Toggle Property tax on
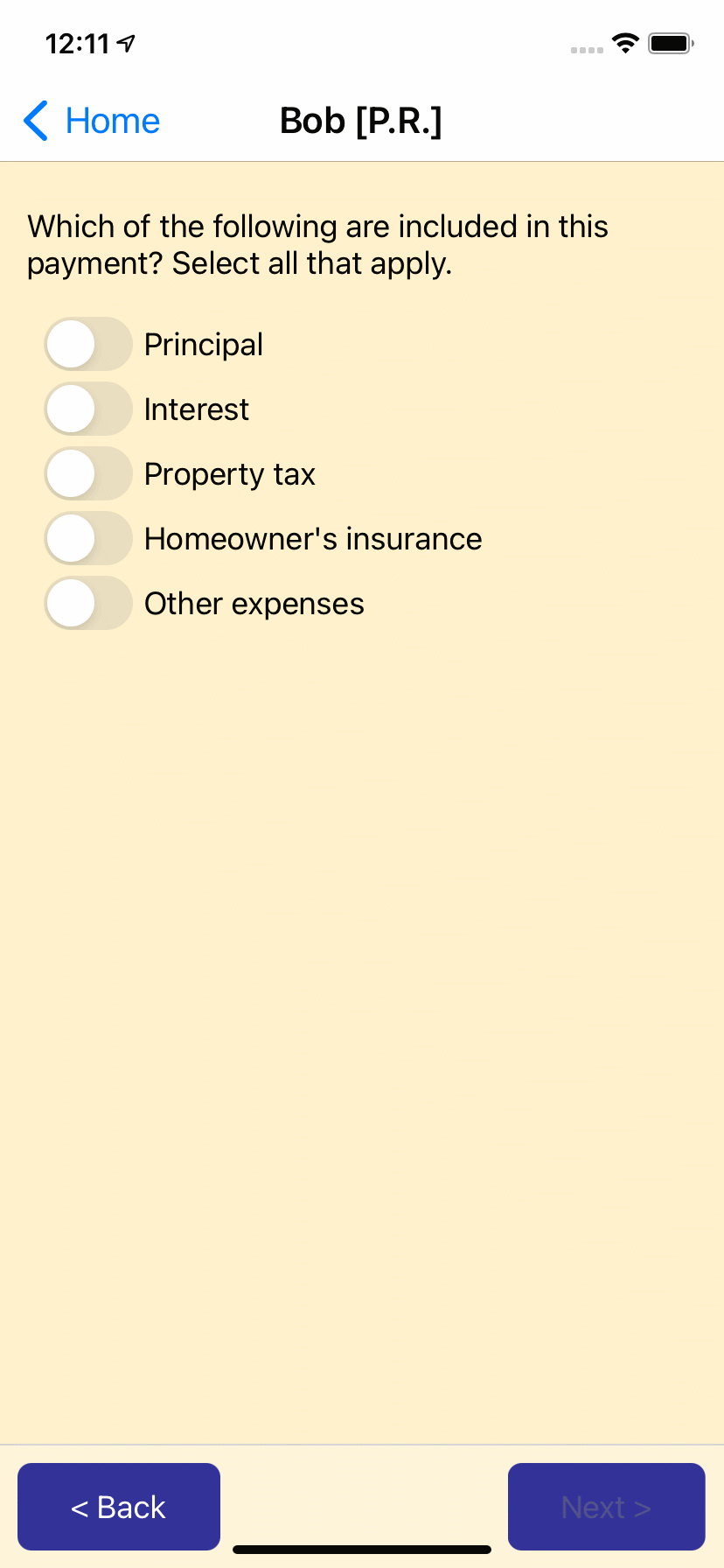 (x=88, y=473)
